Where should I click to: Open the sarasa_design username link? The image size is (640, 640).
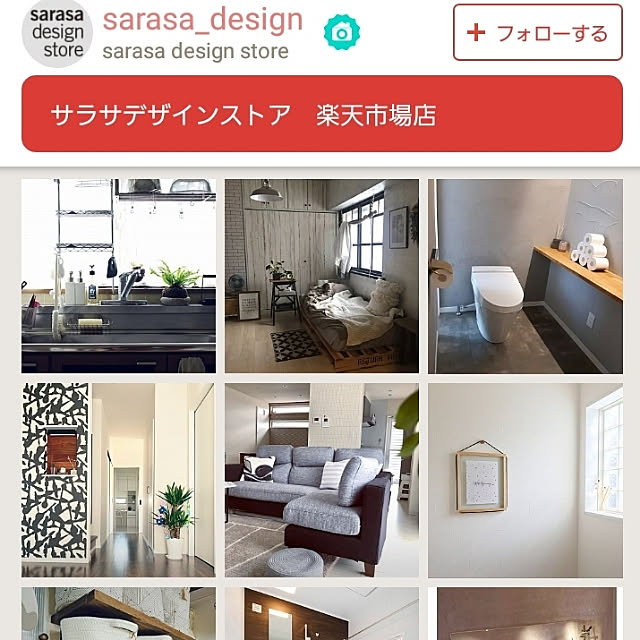[202, 19]
